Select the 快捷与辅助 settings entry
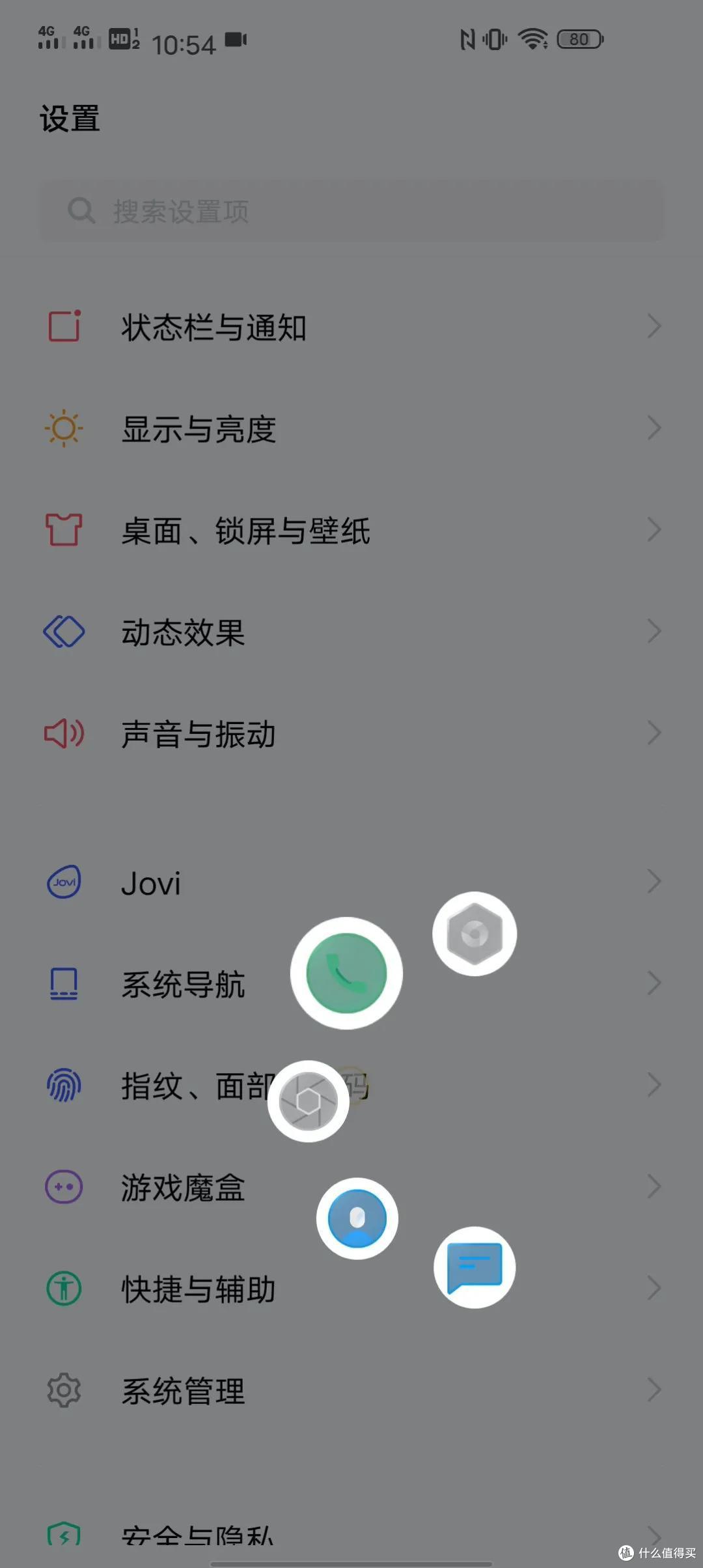The image size is (703, 1568). pos(199,1288)
